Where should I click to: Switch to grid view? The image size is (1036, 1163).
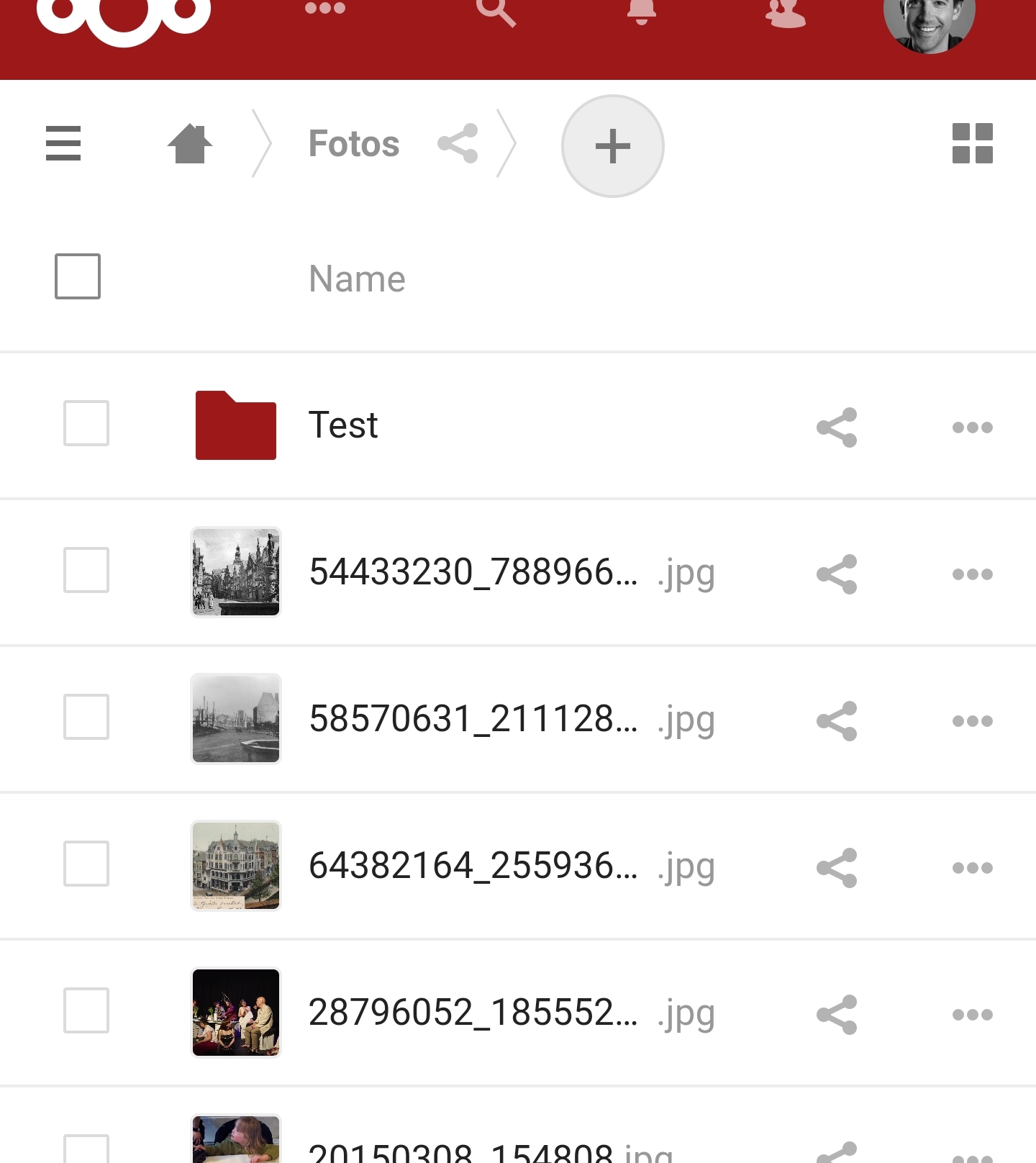(972, 143)
